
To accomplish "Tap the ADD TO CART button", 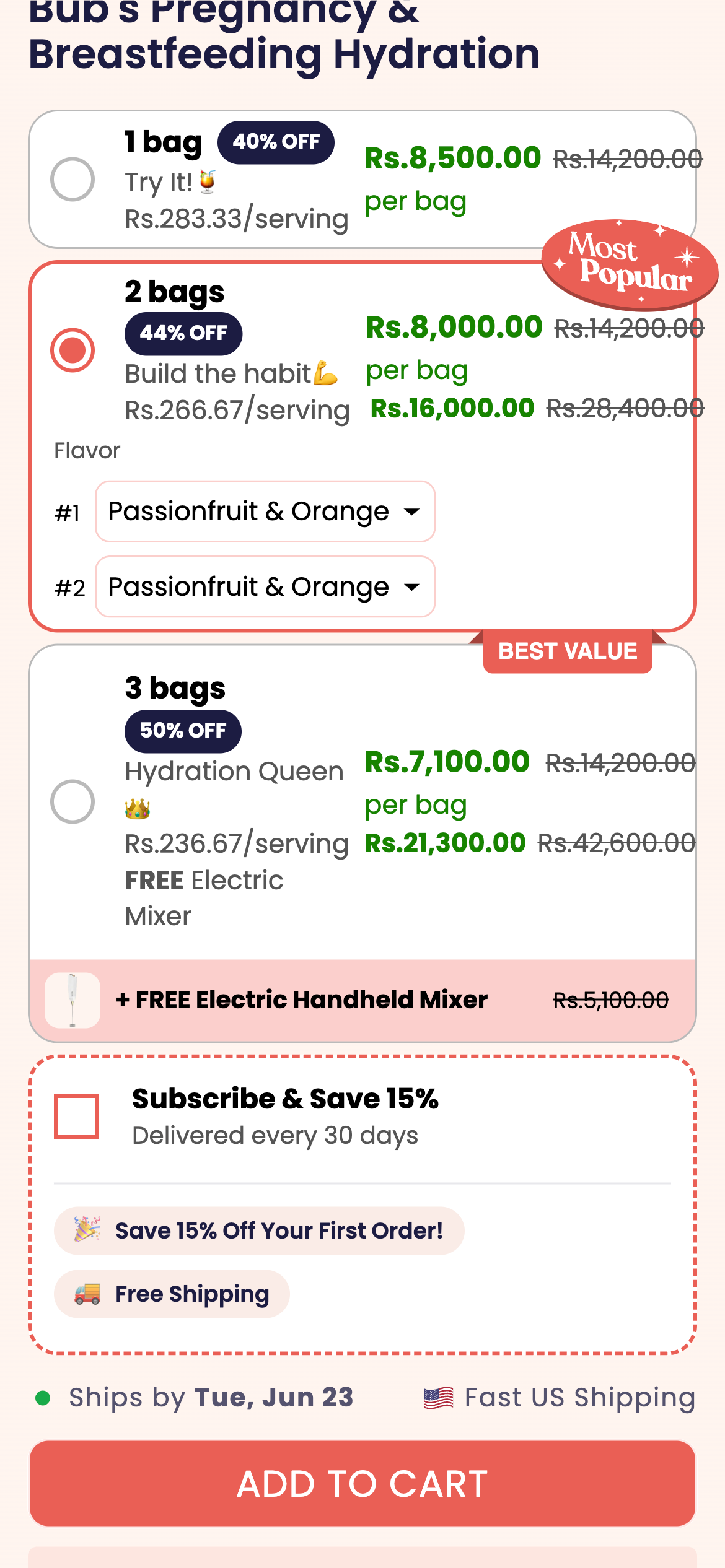I will click(362, 1484).
